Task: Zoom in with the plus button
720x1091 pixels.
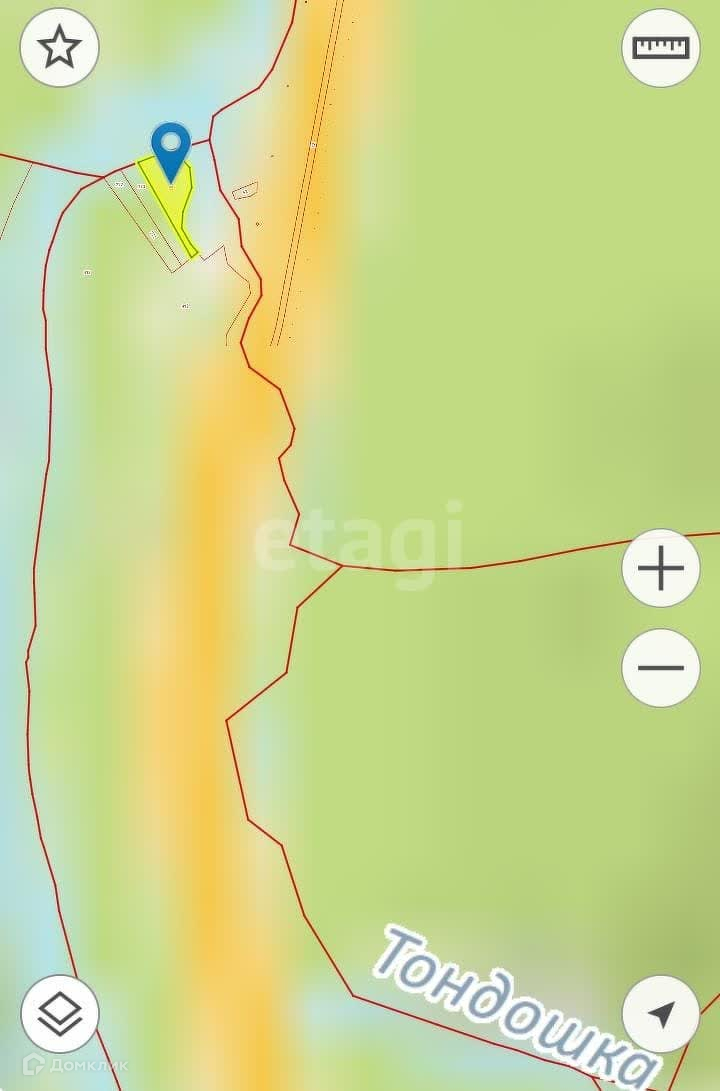Action: [x=660, y=568]
